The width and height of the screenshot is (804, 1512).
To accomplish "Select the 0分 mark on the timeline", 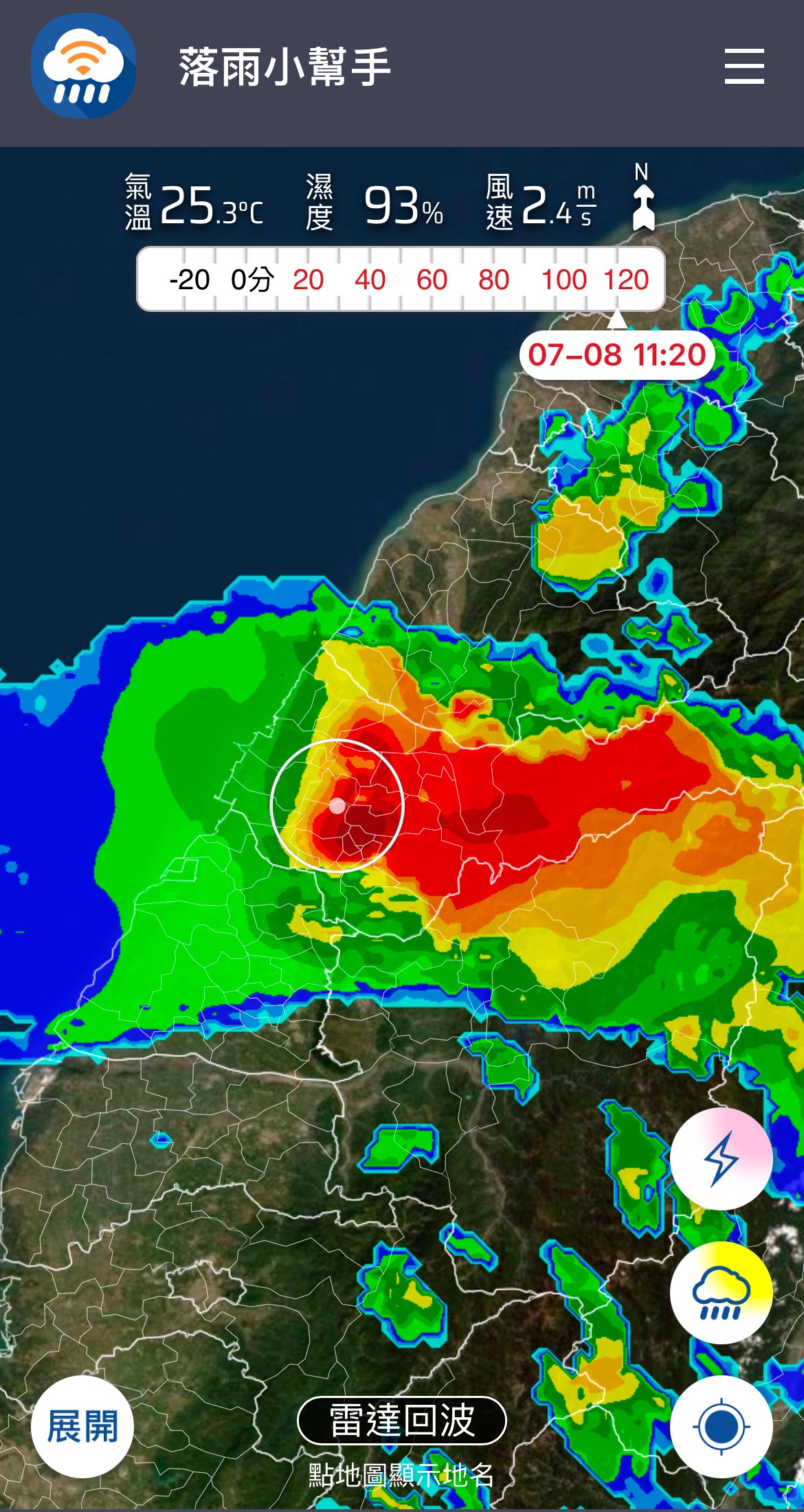I will point(252,280).
